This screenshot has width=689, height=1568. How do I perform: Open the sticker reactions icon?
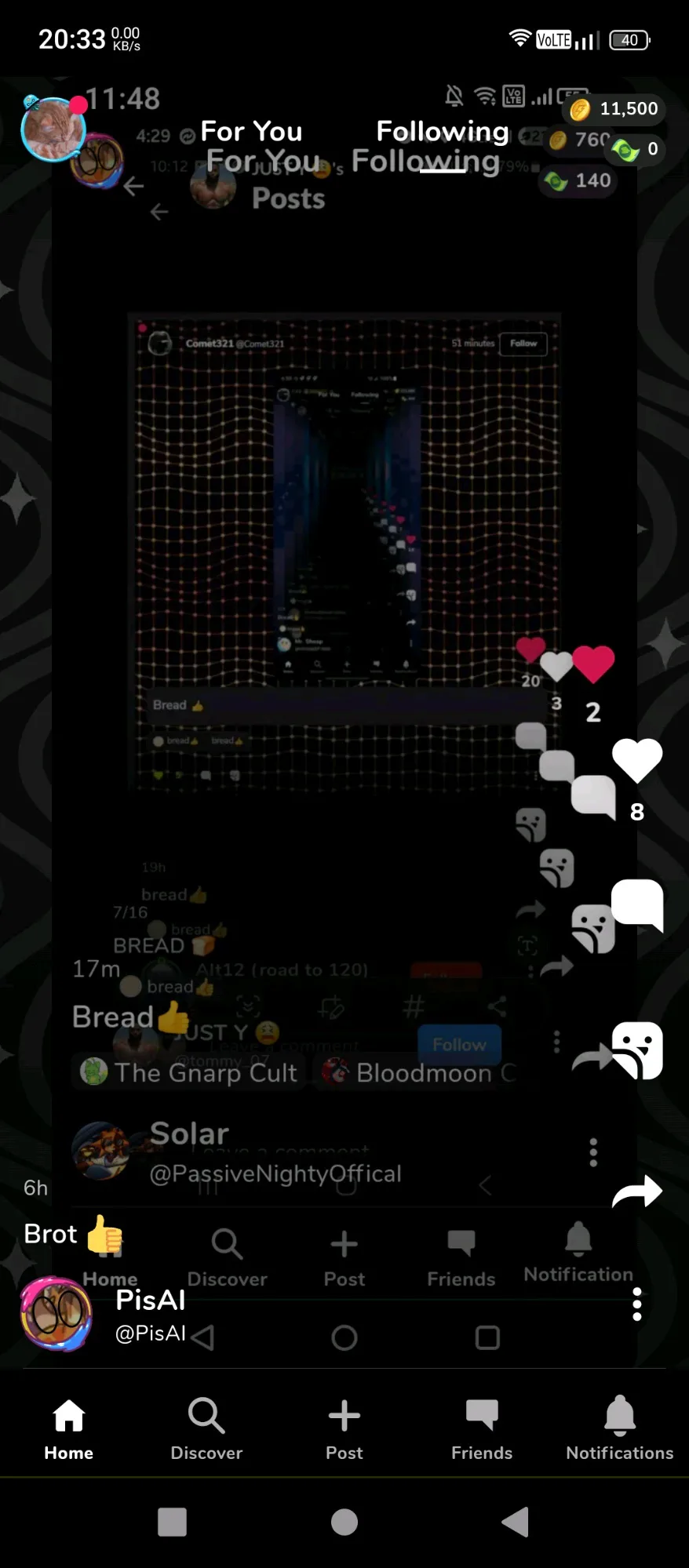click(636, 1050)
